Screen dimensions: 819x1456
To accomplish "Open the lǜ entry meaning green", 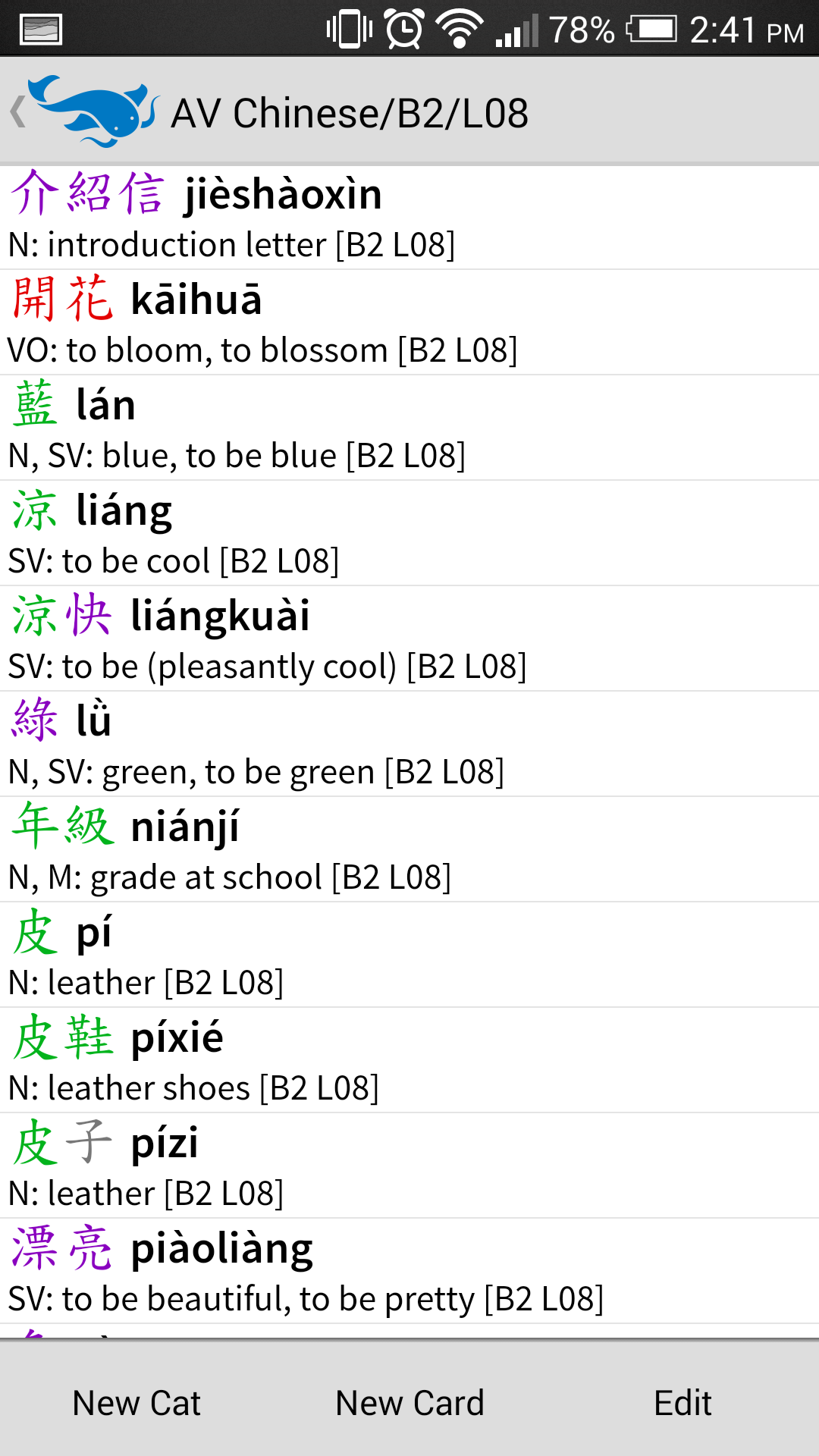I will [409, 744].
